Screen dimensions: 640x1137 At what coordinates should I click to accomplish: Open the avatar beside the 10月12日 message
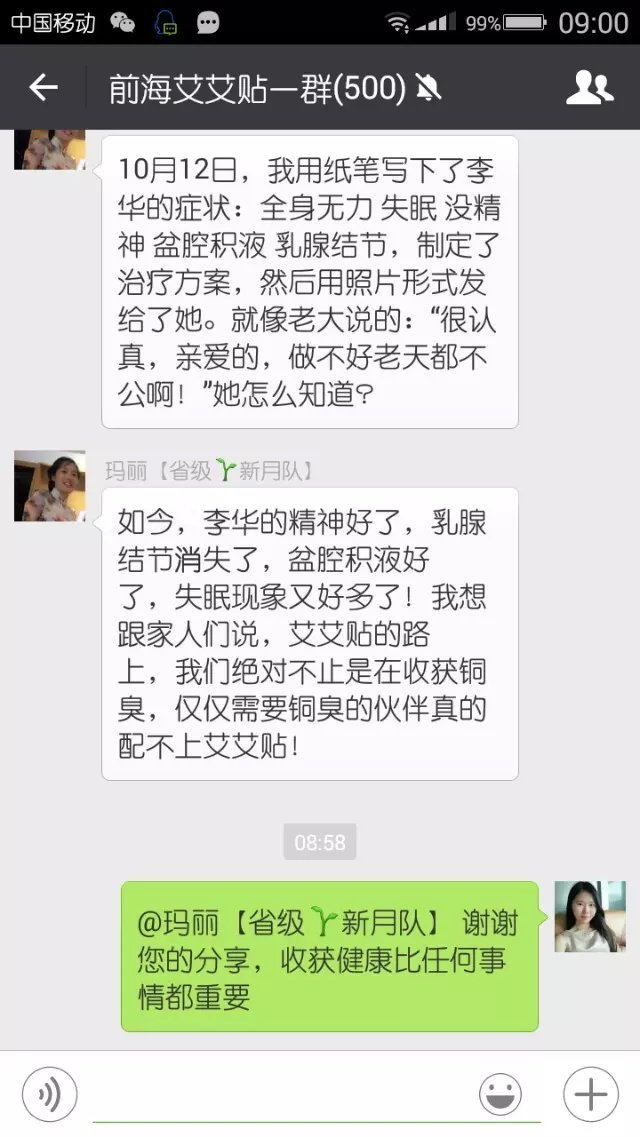50,150
